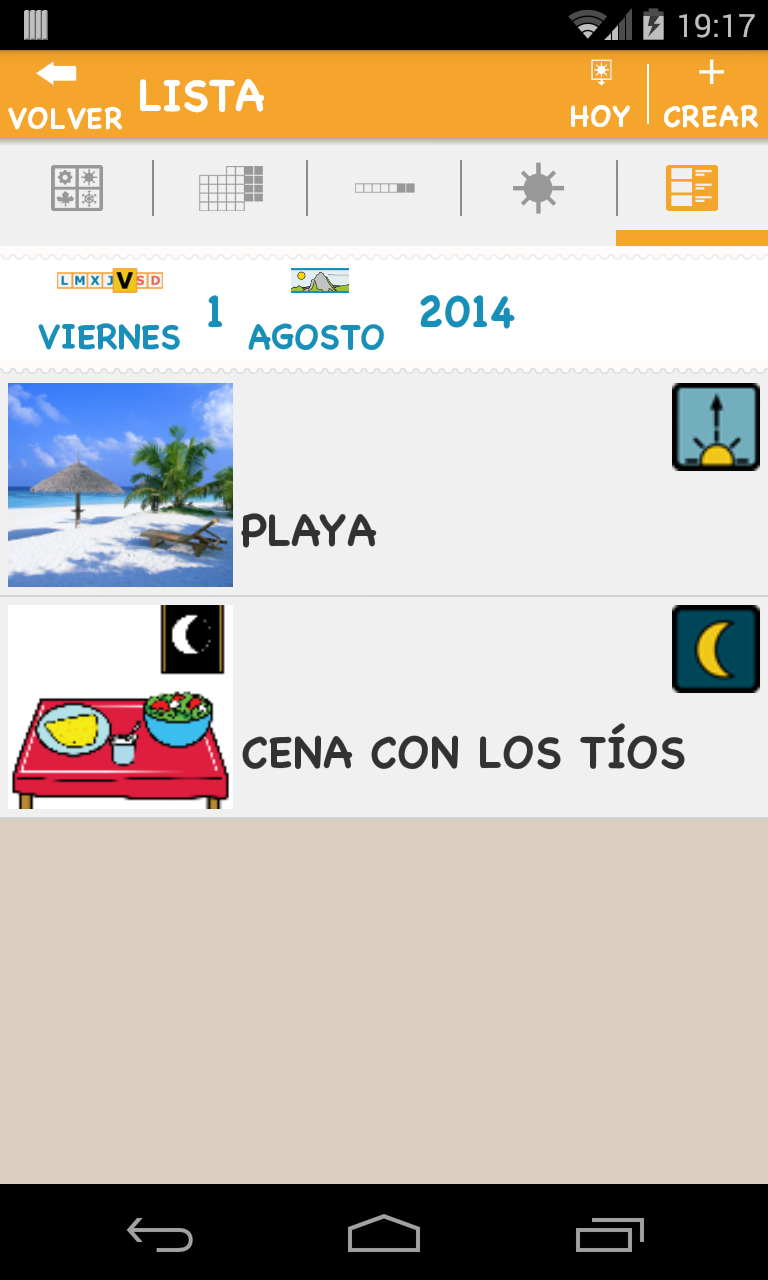Viewport: 768px width, 1280px height.
Task: Switch to the year seasons view tab
Action: coord(77,188)
